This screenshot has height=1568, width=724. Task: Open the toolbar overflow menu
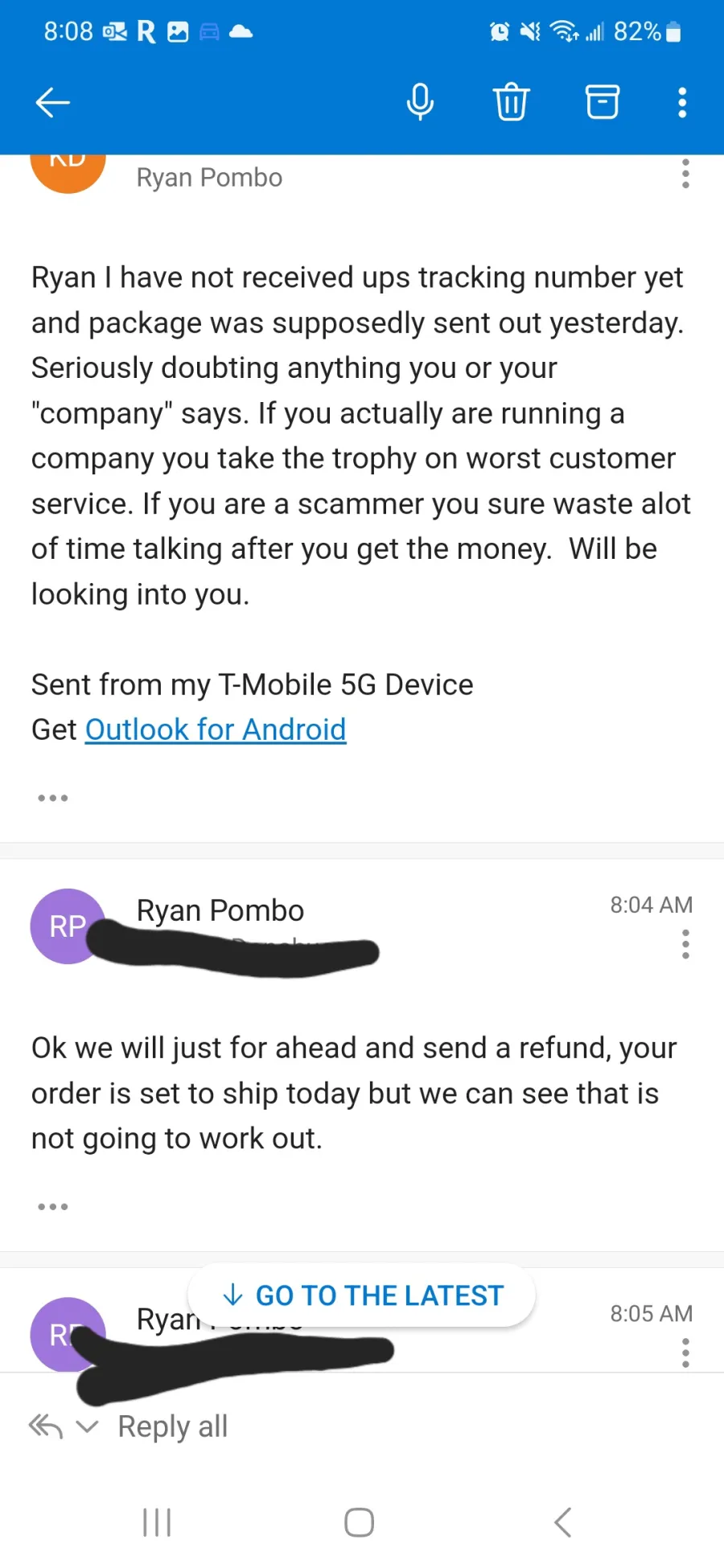(x=682, y=102)
